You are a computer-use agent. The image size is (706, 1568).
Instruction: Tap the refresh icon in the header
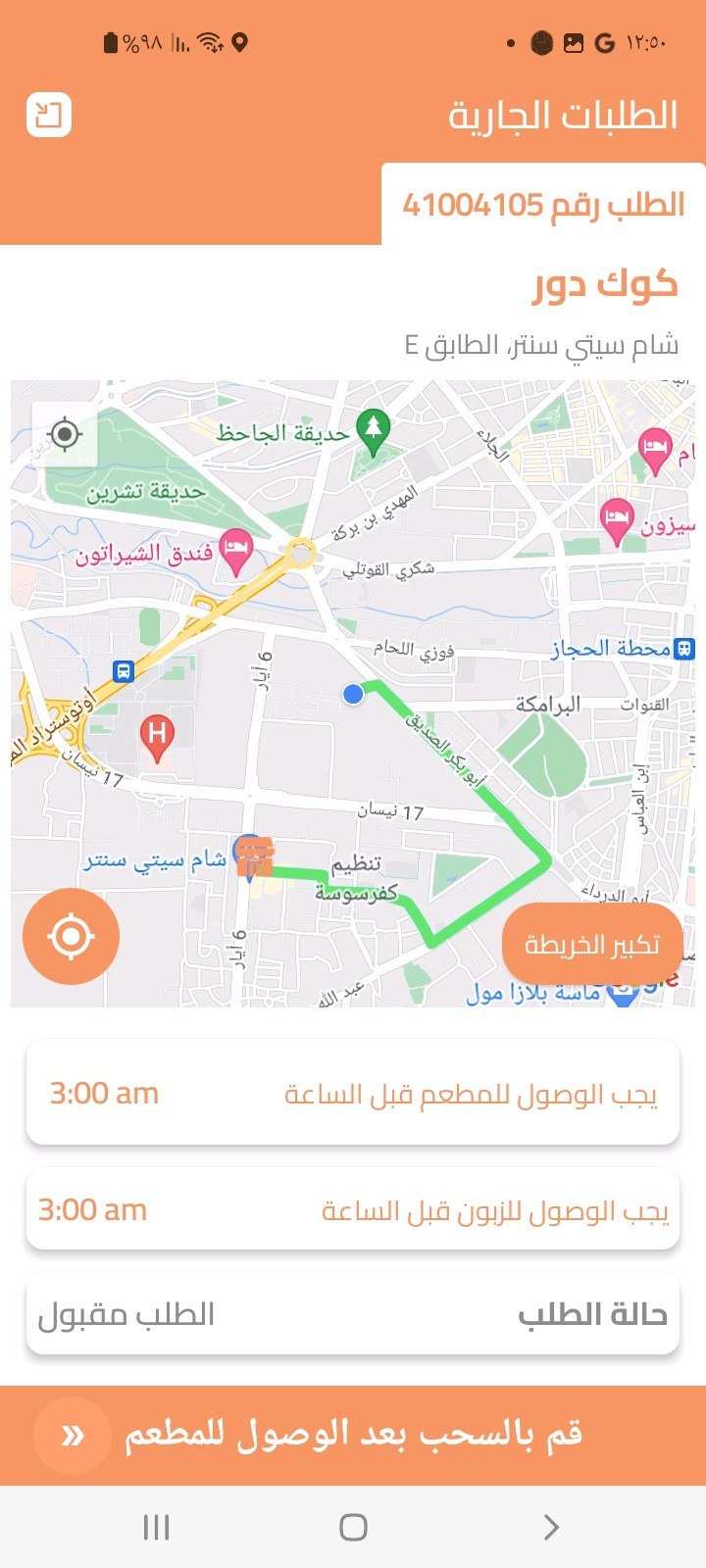click(x=49, y=115)
